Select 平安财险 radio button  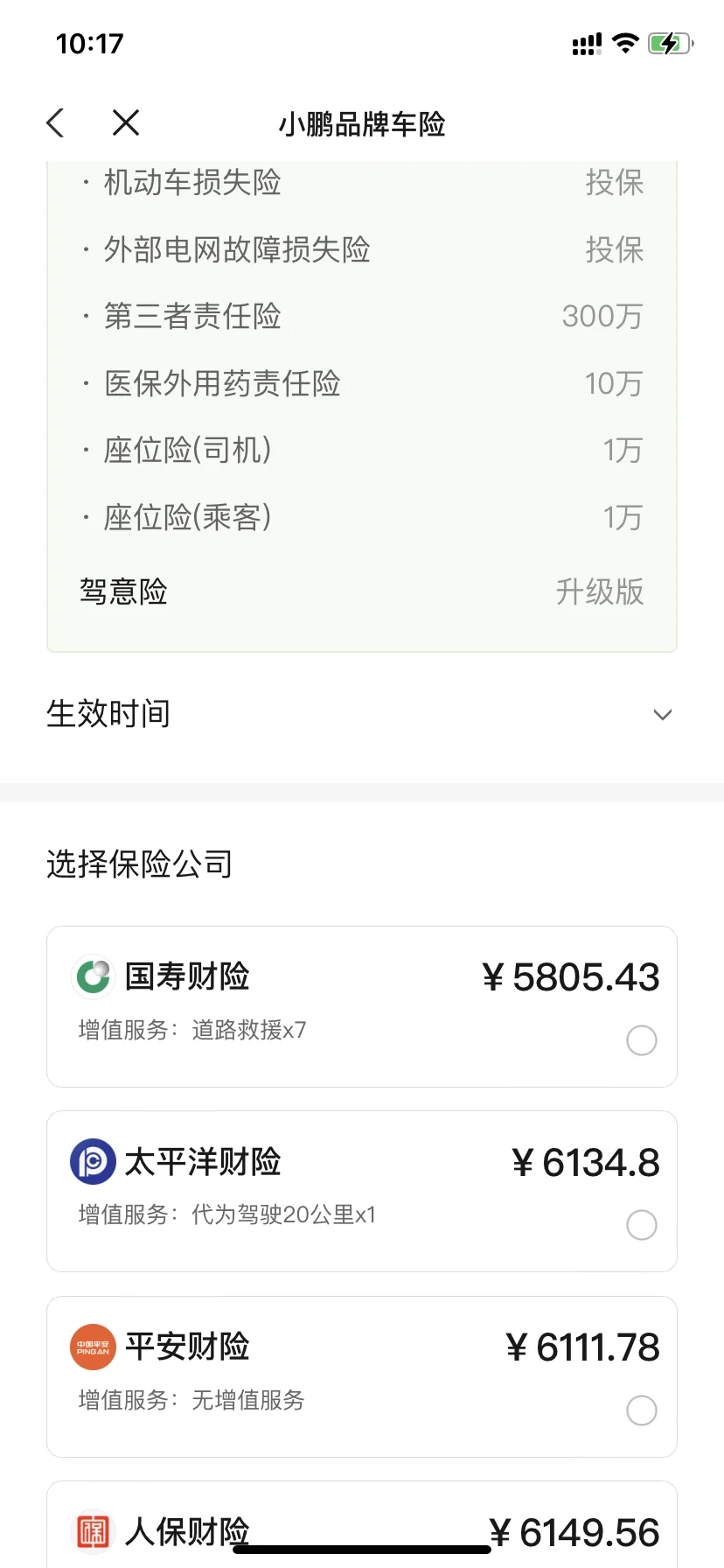[x=642, y=1410]
